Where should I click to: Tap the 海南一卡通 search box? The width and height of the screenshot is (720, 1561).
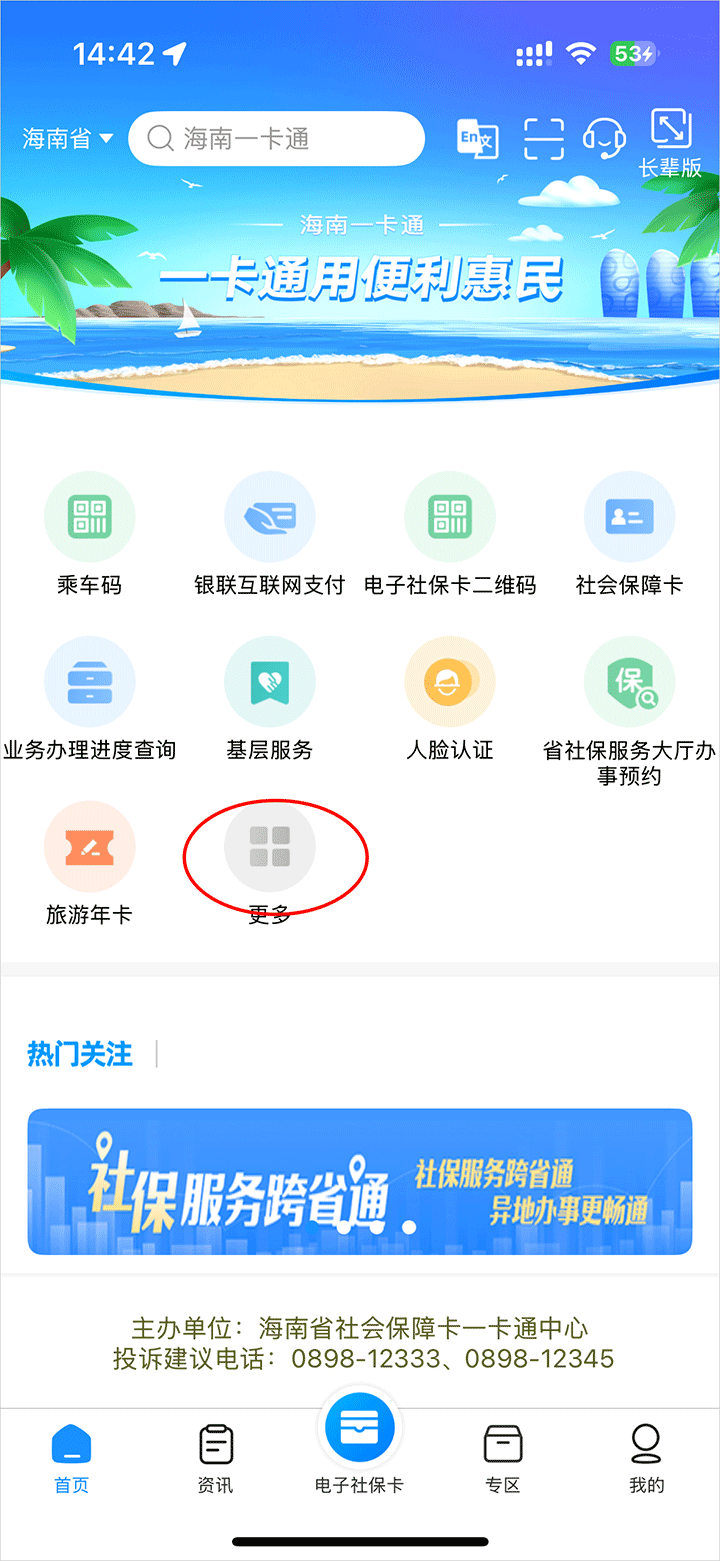276,138
